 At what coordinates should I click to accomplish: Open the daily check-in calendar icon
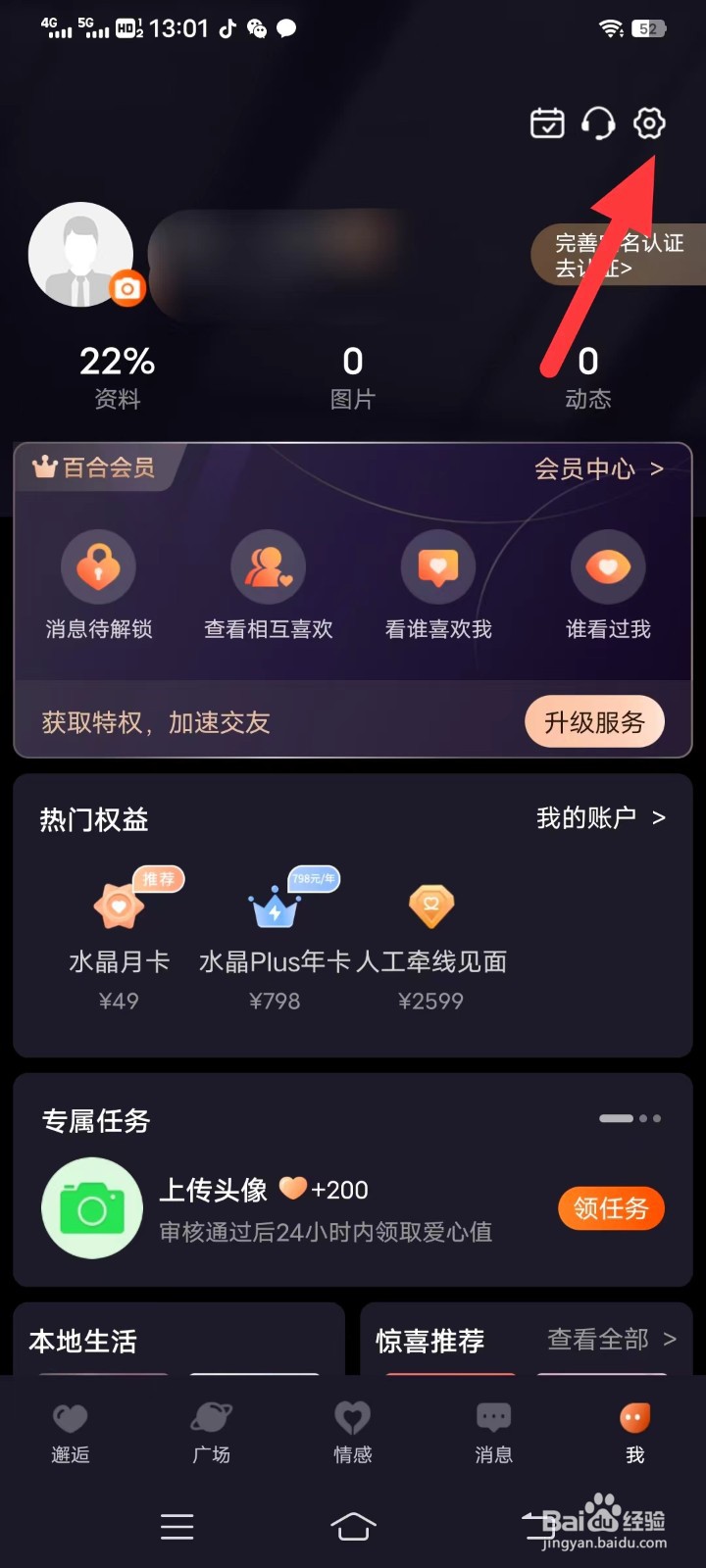(x=546, y=123)
